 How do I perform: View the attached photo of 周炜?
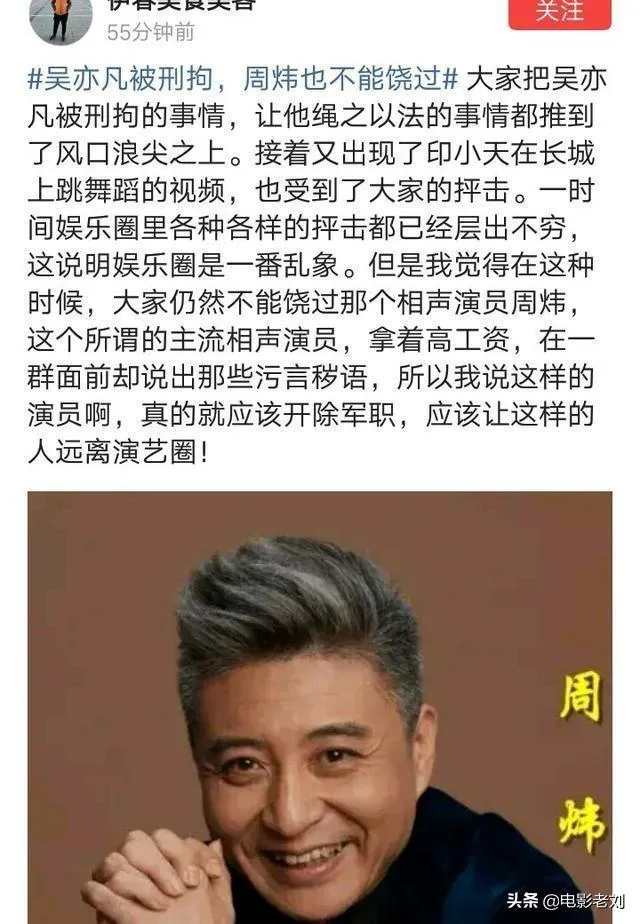click(x=319, y=705)
